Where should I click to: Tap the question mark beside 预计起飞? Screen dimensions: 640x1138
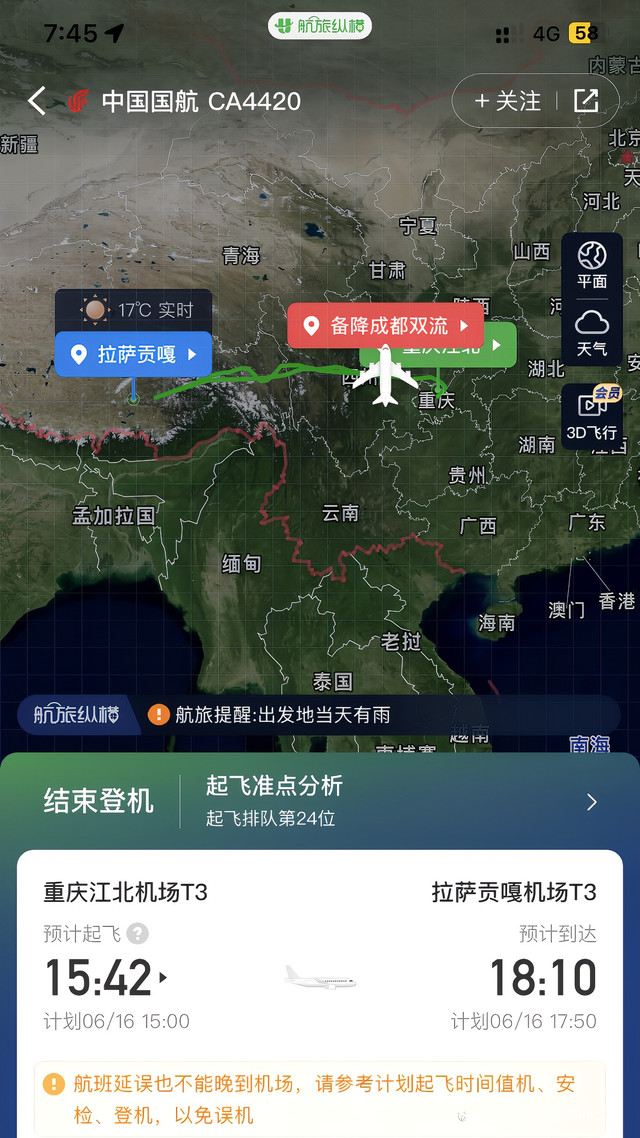point(138,933)
